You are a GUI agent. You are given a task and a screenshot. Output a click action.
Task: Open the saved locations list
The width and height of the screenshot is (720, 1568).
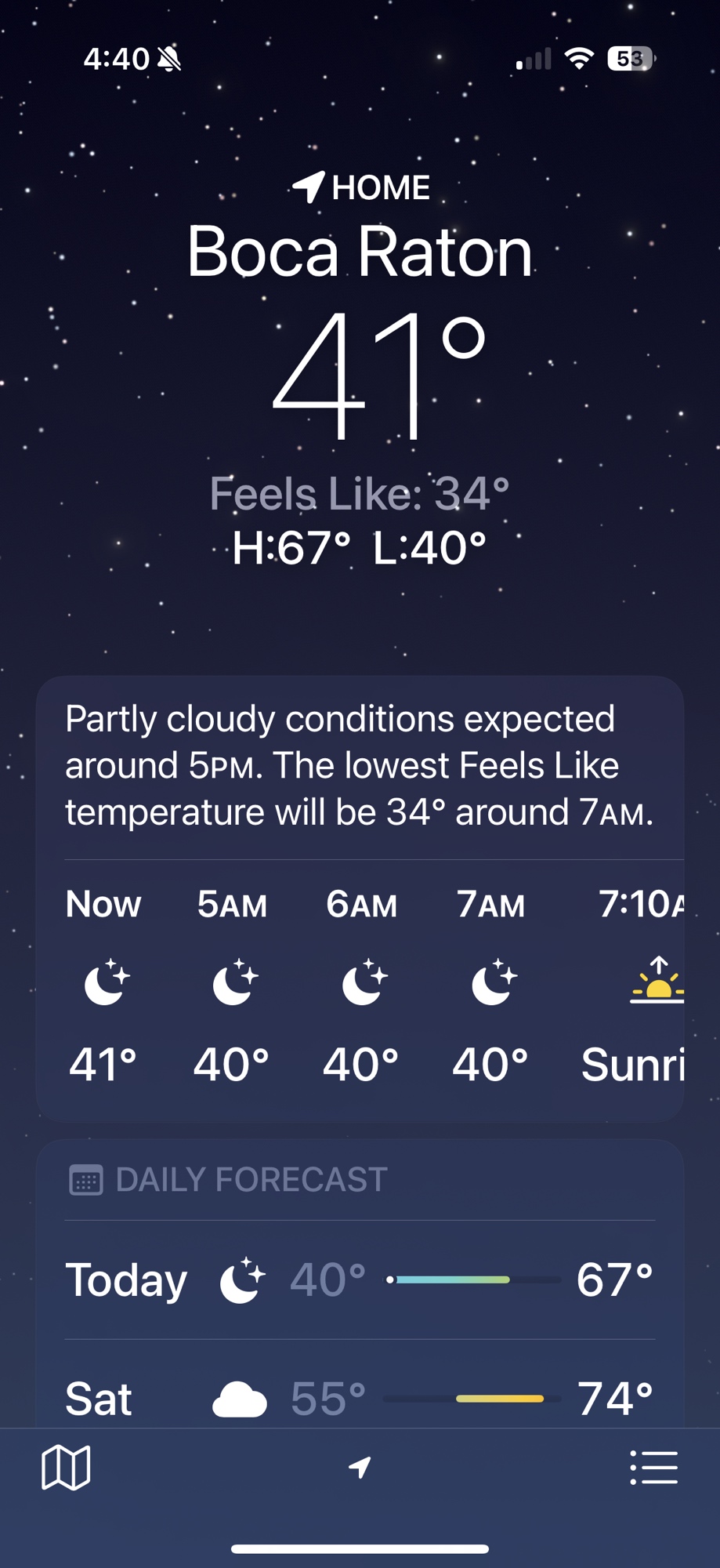(x=653, y=1467)
